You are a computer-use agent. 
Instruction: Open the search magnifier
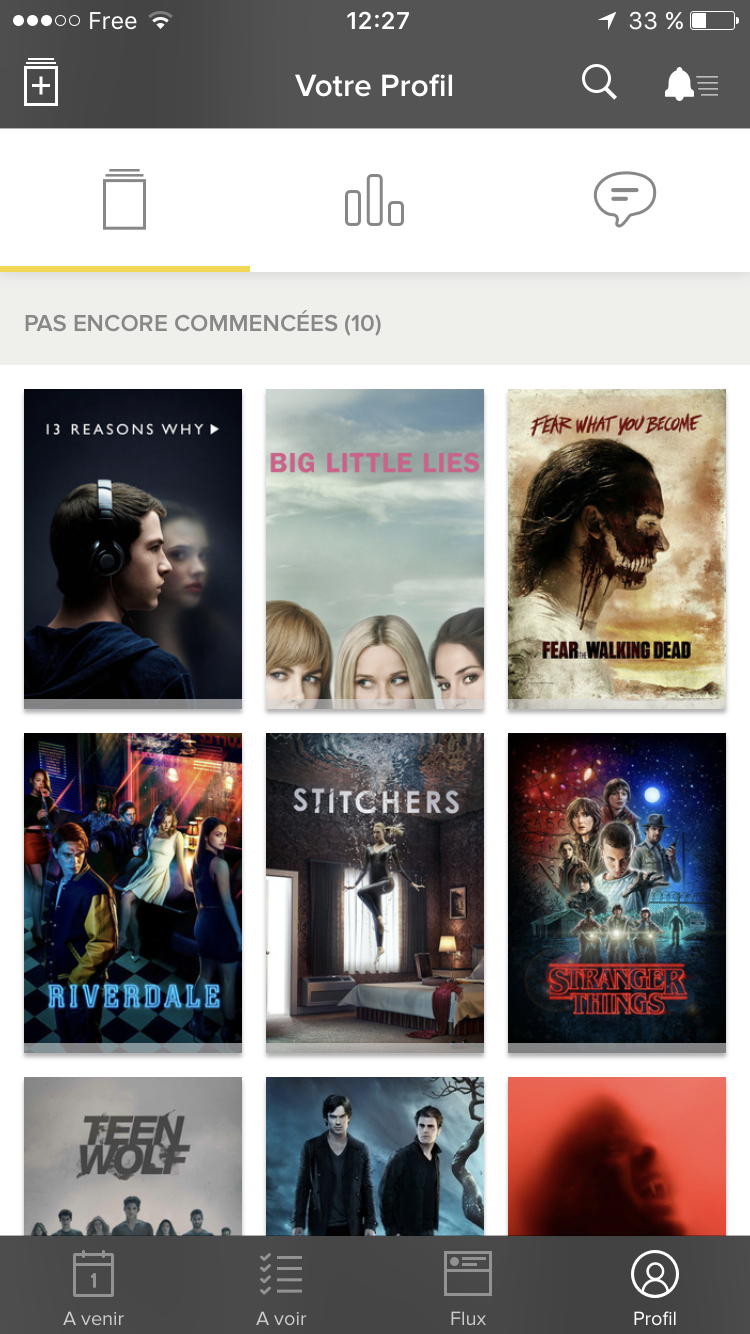coord(599,83)
